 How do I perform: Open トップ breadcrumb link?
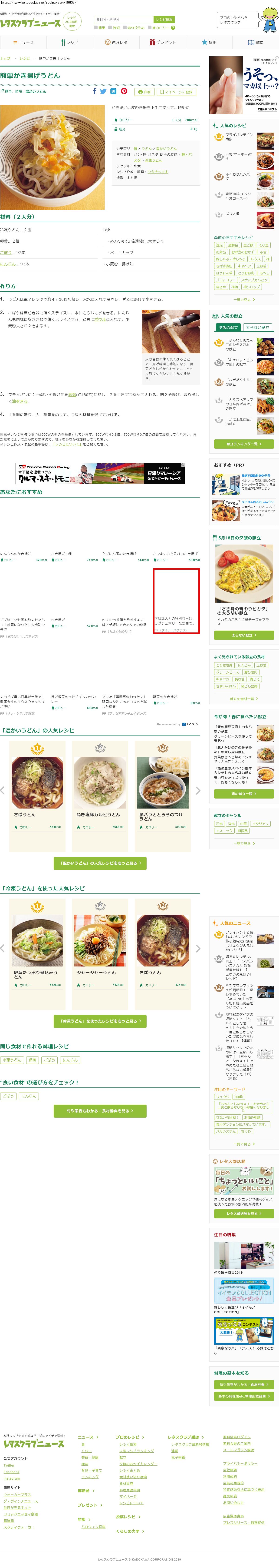[6, 58]
